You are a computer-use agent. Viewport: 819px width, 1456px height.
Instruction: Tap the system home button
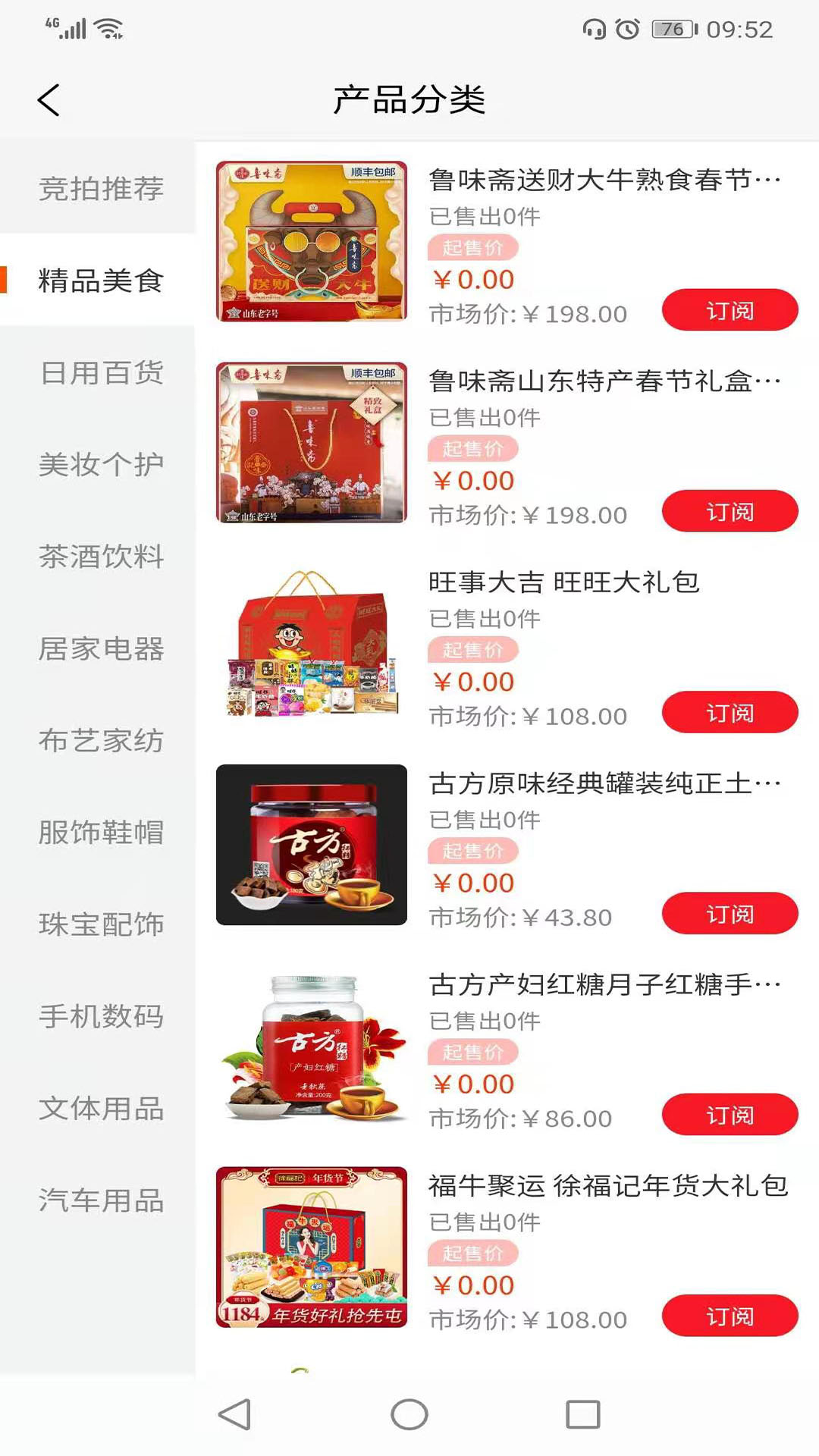coord(409,1414)
